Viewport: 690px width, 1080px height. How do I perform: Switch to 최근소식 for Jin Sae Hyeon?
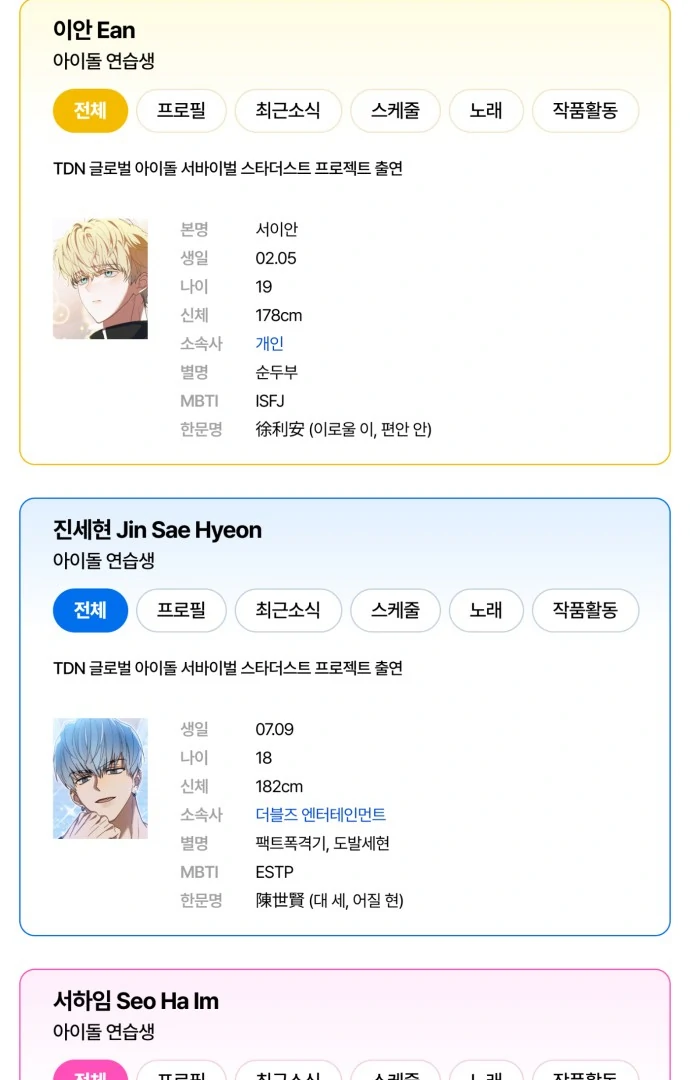pos(288,610)
